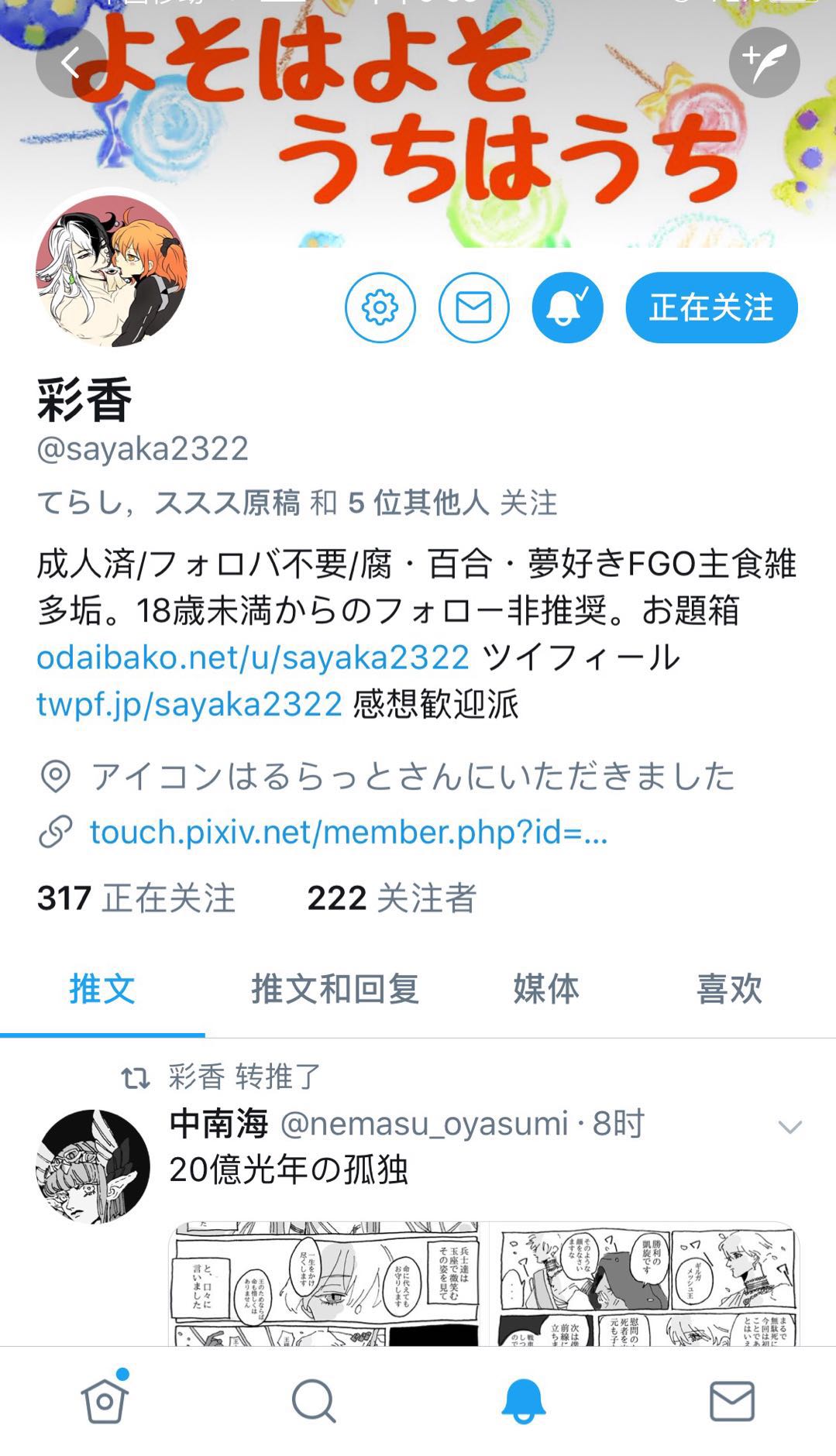Viewport: 836px width, 1456px height.
Task: Open the twpf.jp/sayaka2322 link
Action: point(189,704)
